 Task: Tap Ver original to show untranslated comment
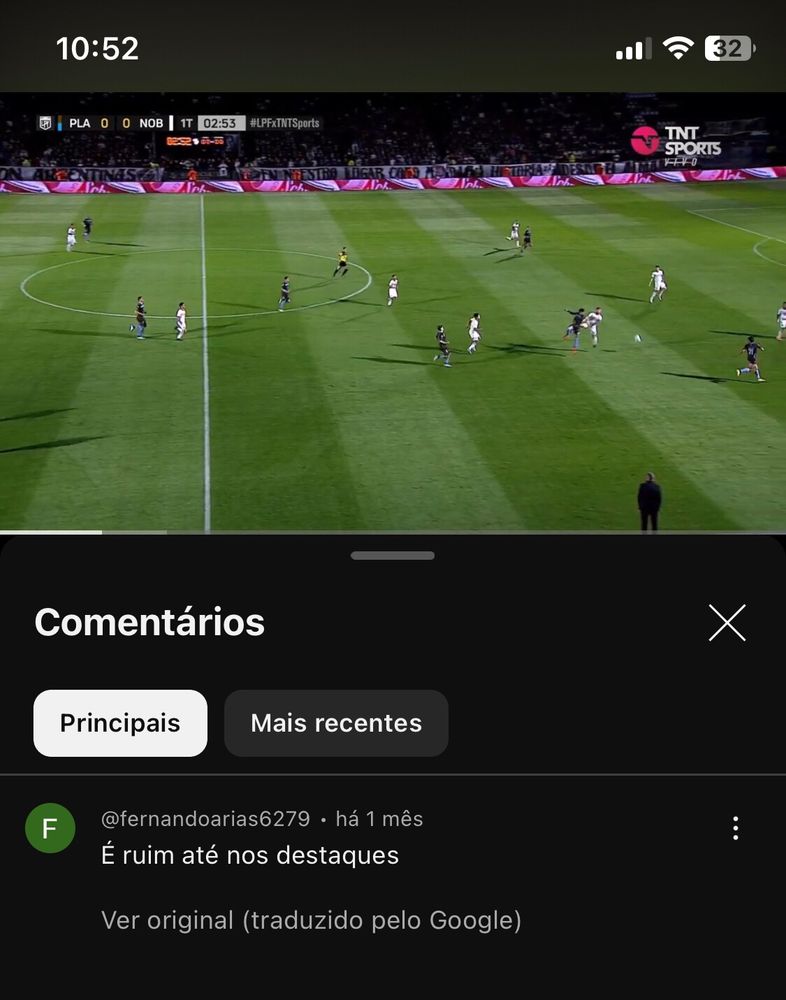[x=311, y=920]
